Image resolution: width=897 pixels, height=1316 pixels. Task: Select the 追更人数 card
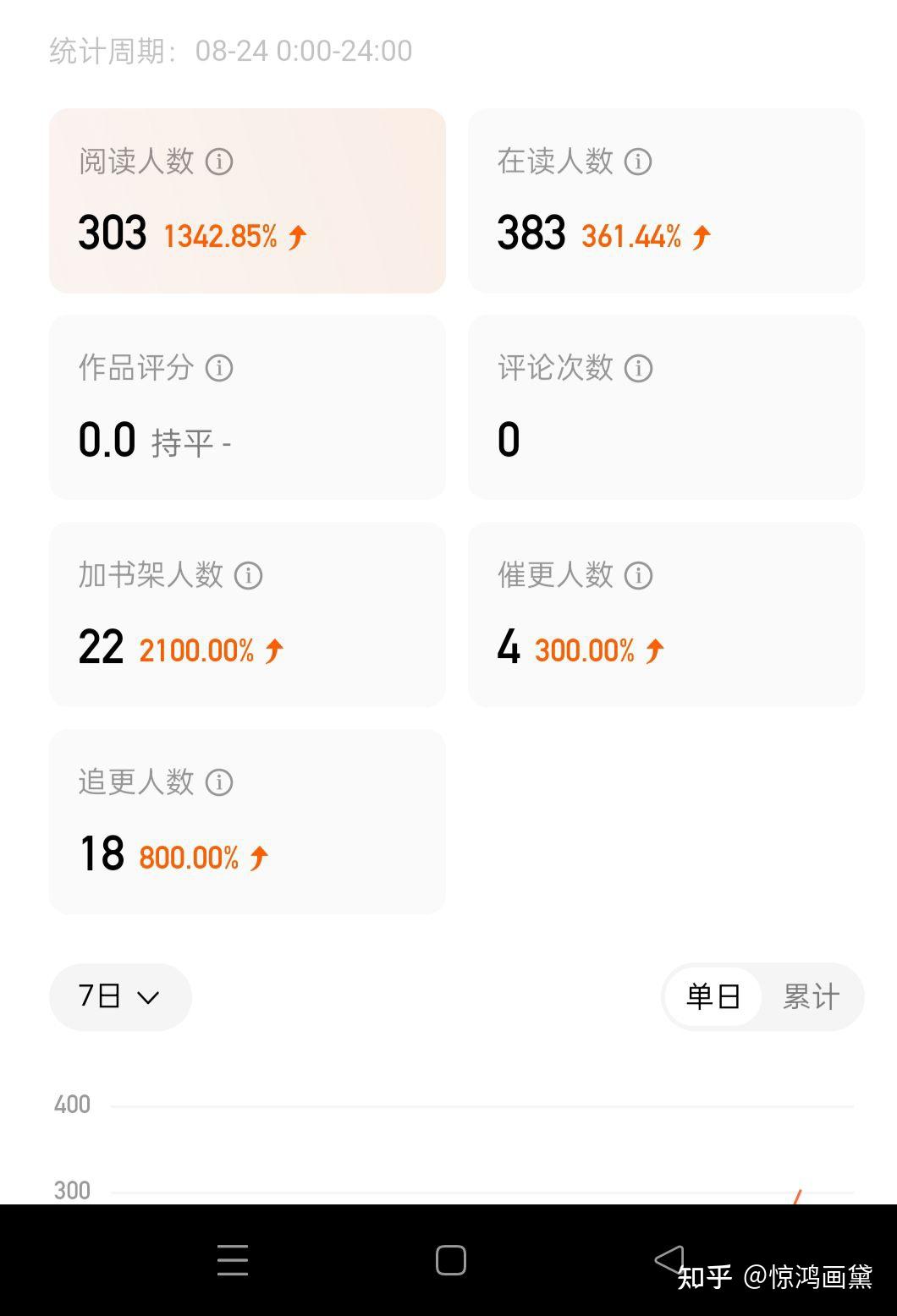tap(247, 821)
